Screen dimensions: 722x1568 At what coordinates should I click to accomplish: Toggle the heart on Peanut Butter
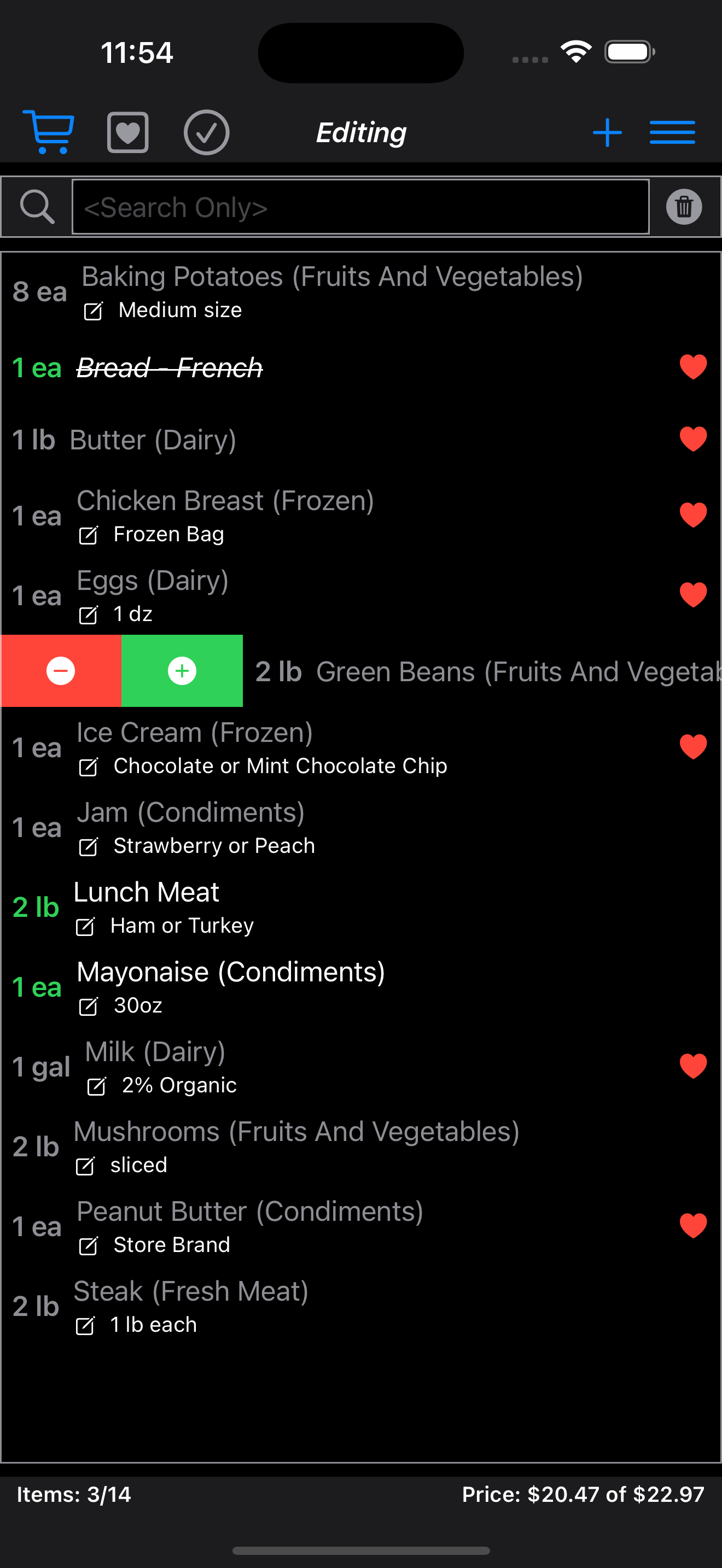pos(693,1226)
